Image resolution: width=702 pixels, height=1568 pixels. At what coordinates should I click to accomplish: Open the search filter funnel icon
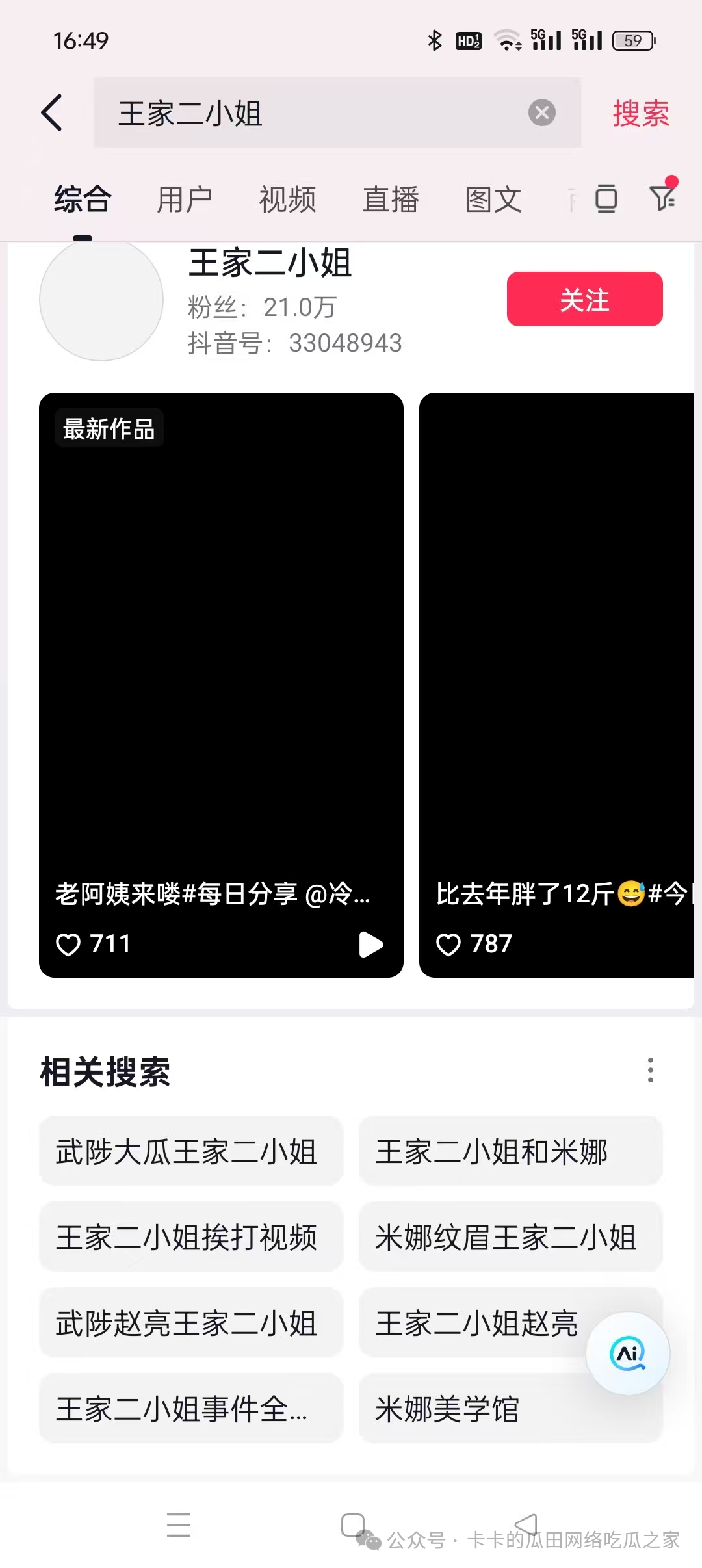tap(662, 197)
